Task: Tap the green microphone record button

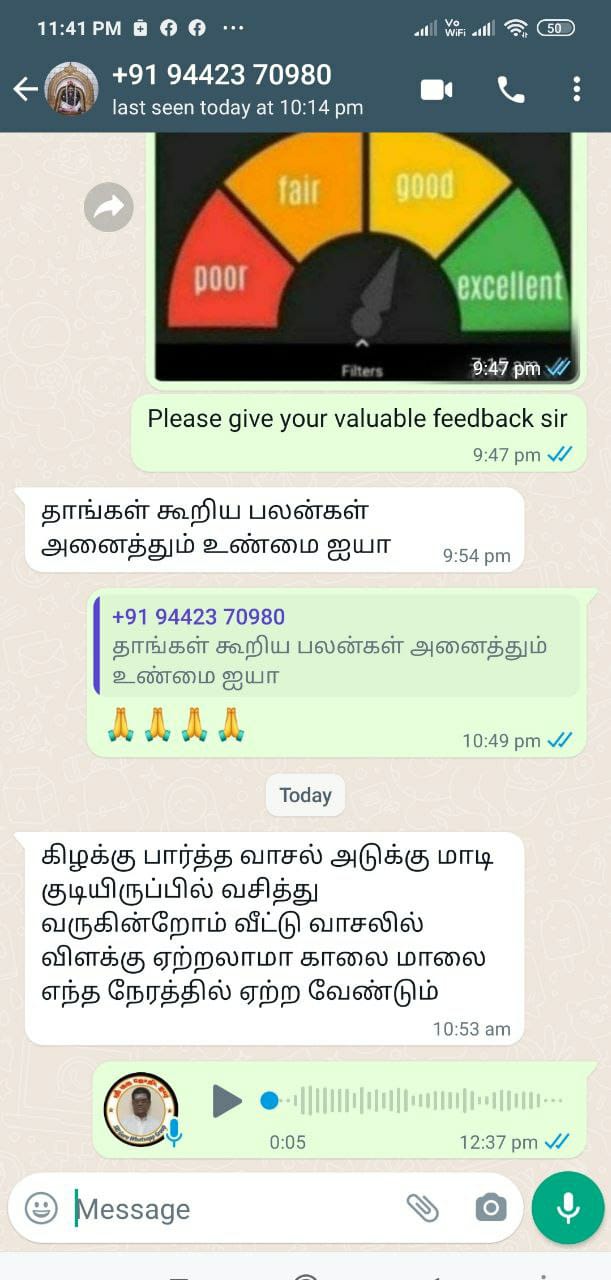Action: pyautogui.click(x=569, y=1208)
